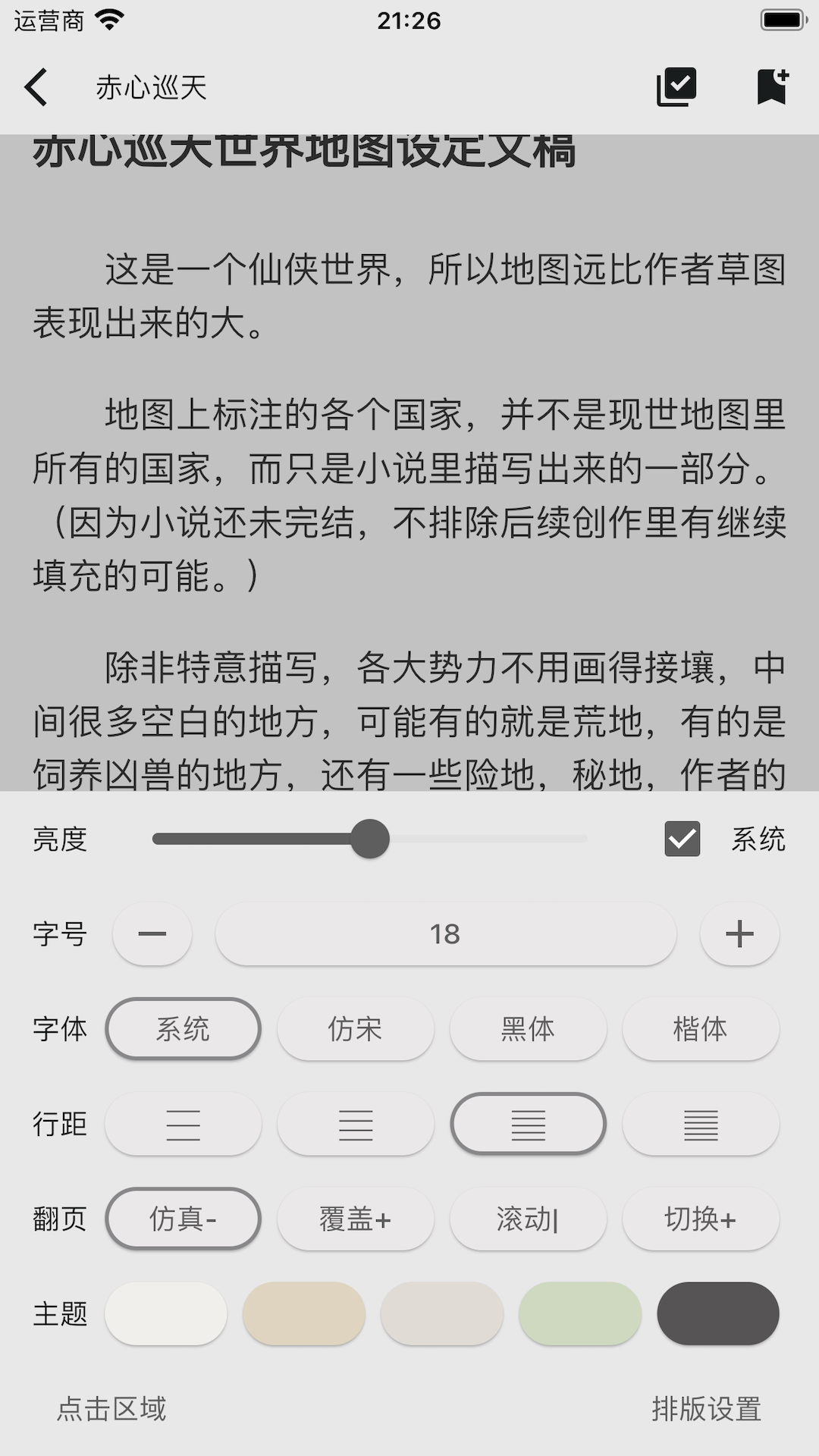
Task: Open the chapter mark icon at top right
Action: coord(676,86)
